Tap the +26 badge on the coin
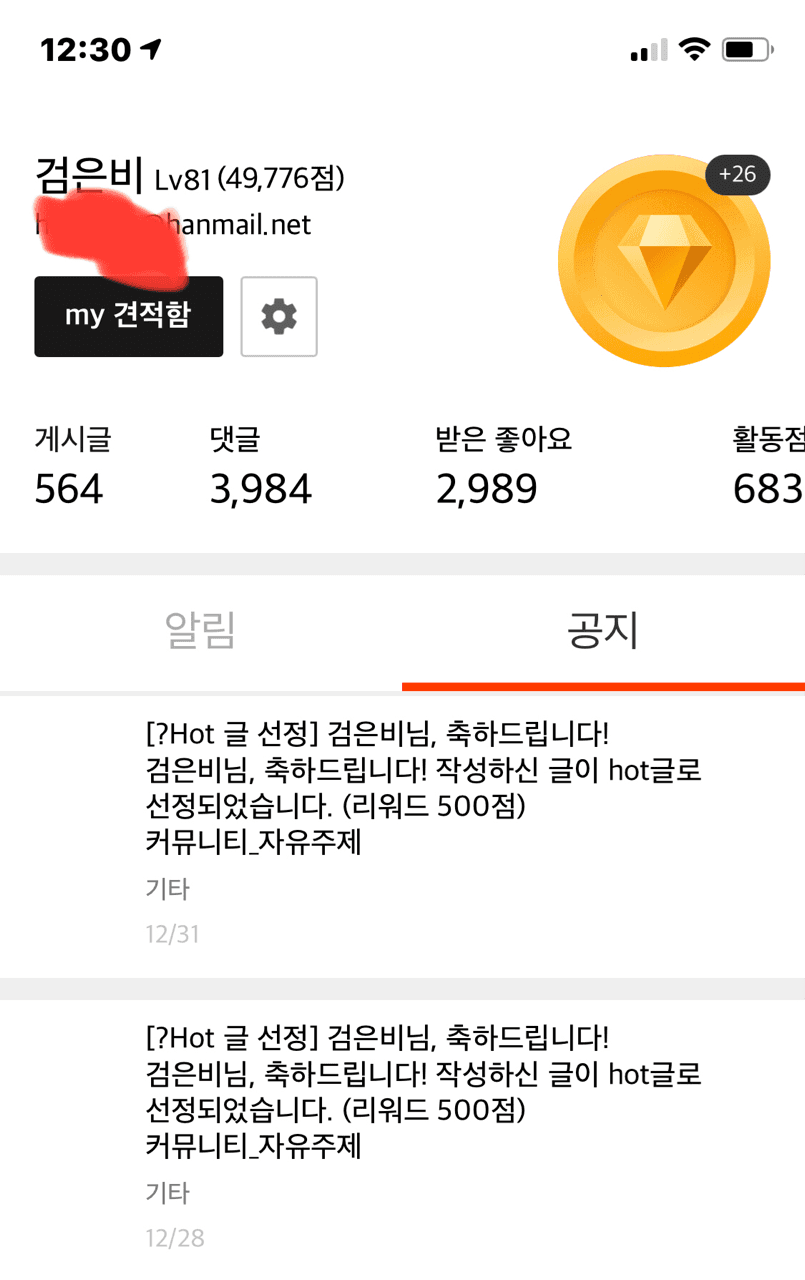805x1280 pixels. [737, 175]
